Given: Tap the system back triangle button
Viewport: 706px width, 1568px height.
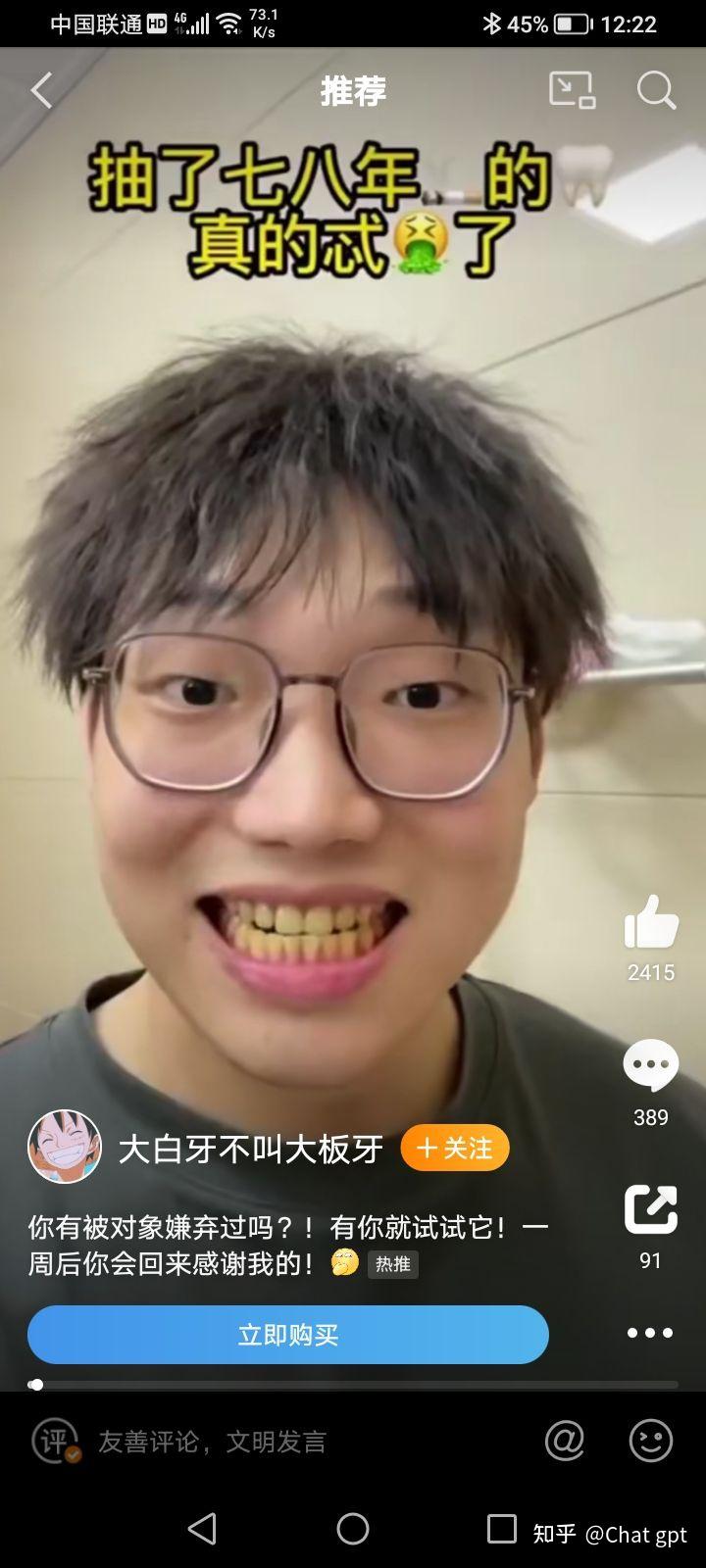Looking at the screenshot, I should [x=202, y=1529].
